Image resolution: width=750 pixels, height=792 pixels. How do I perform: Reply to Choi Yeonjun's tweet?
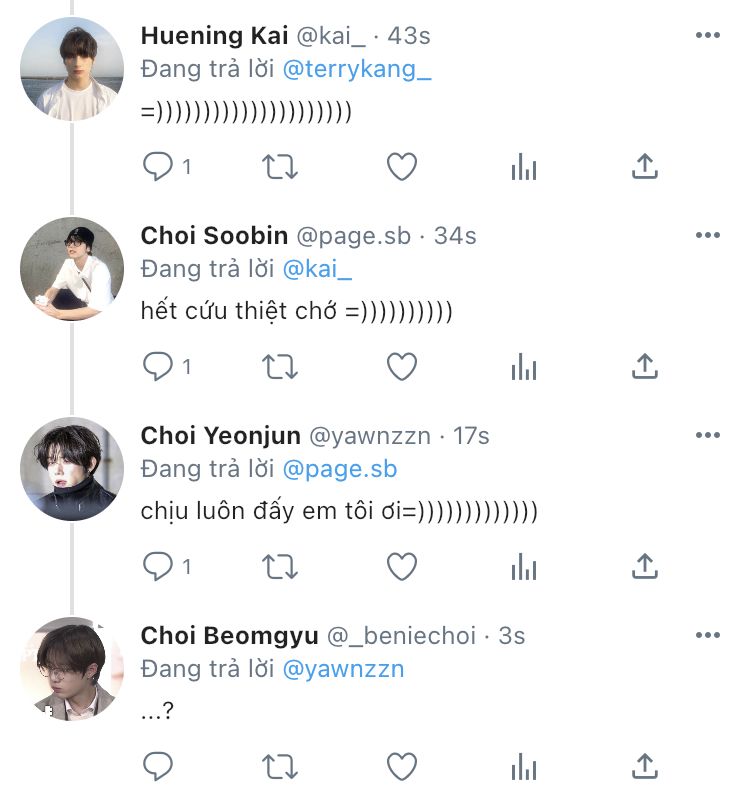click(x=158, y=567)
